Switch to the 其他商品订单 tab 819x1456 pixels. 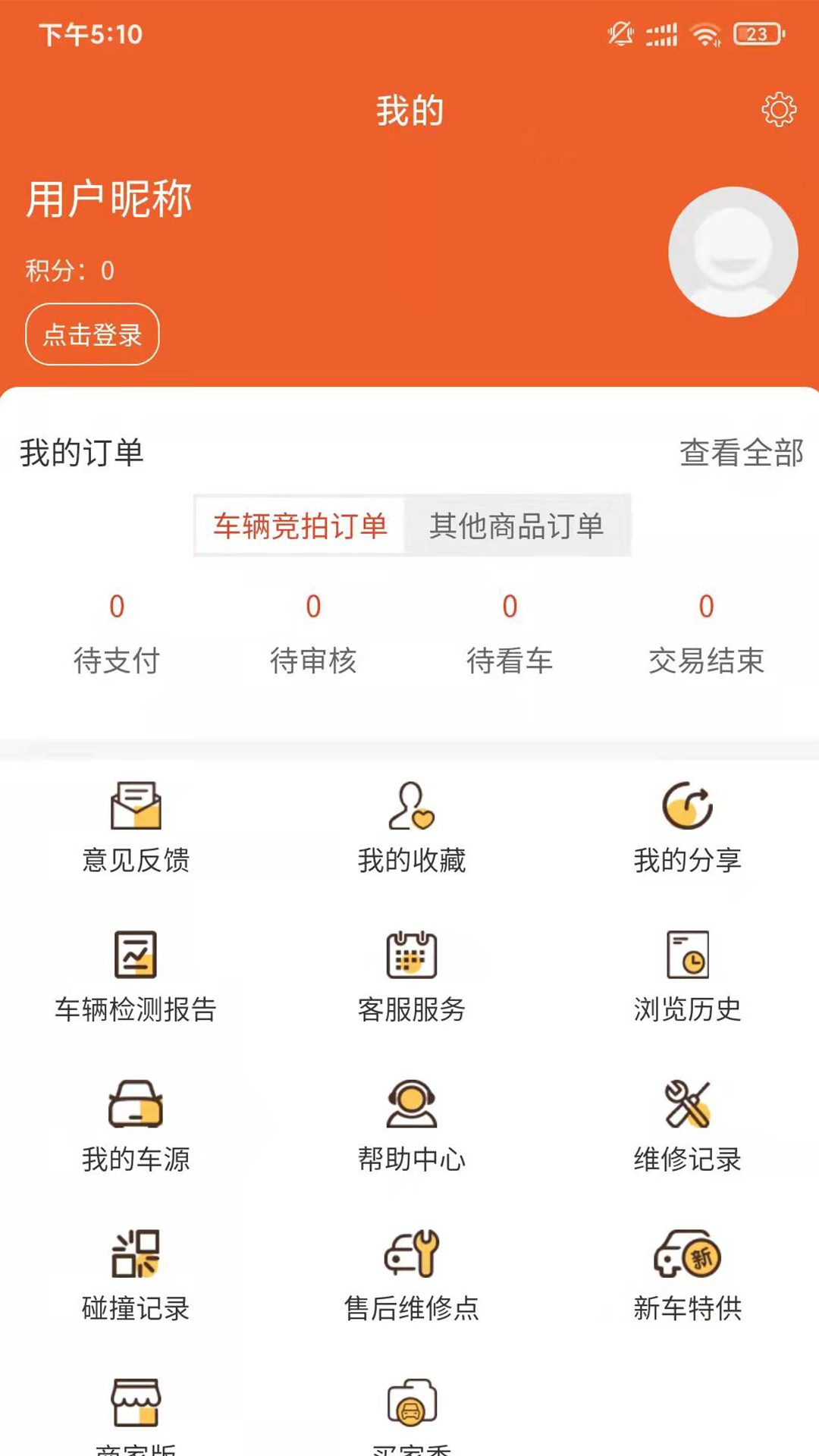click(516, 526)
